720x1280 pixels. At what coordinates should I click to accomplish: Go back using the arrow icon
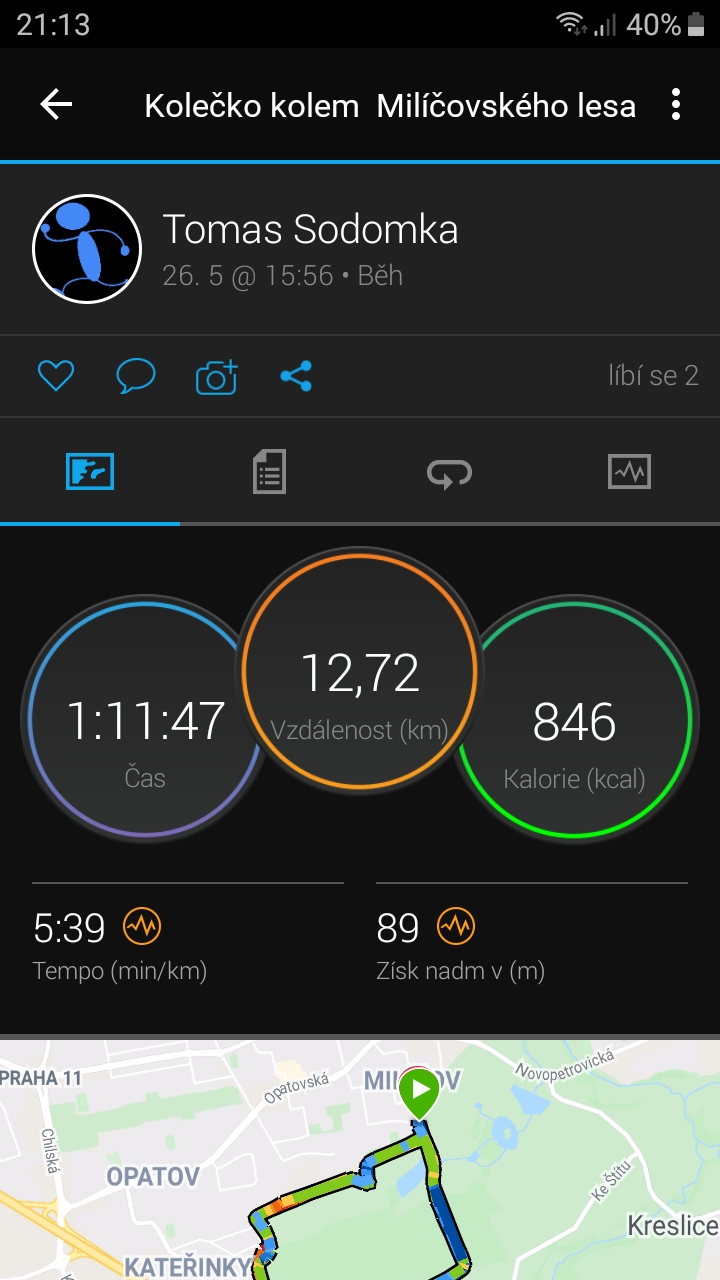(56, 105)
